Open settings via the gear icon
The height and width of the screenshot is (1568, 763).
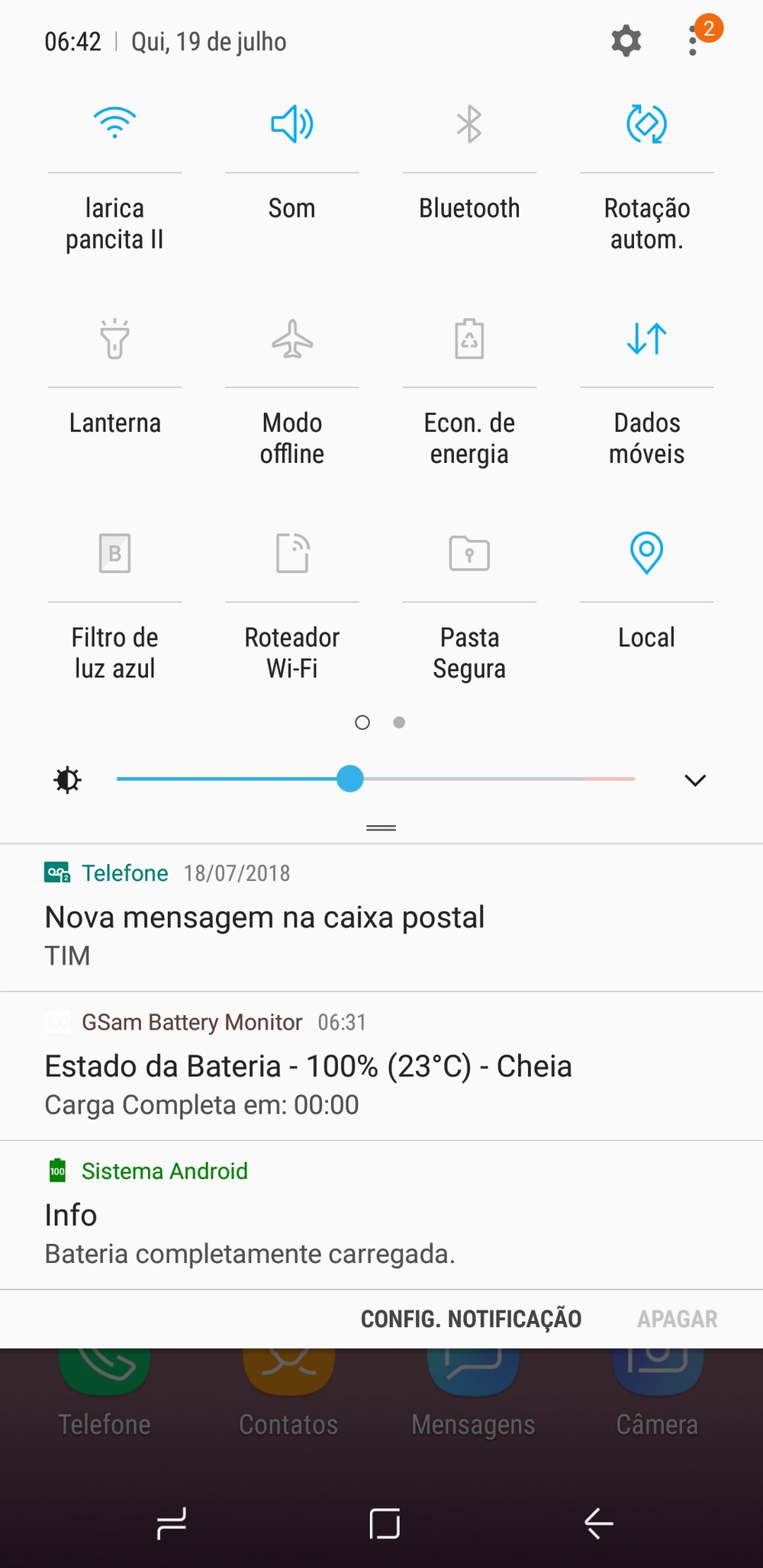tap(626, 41)
